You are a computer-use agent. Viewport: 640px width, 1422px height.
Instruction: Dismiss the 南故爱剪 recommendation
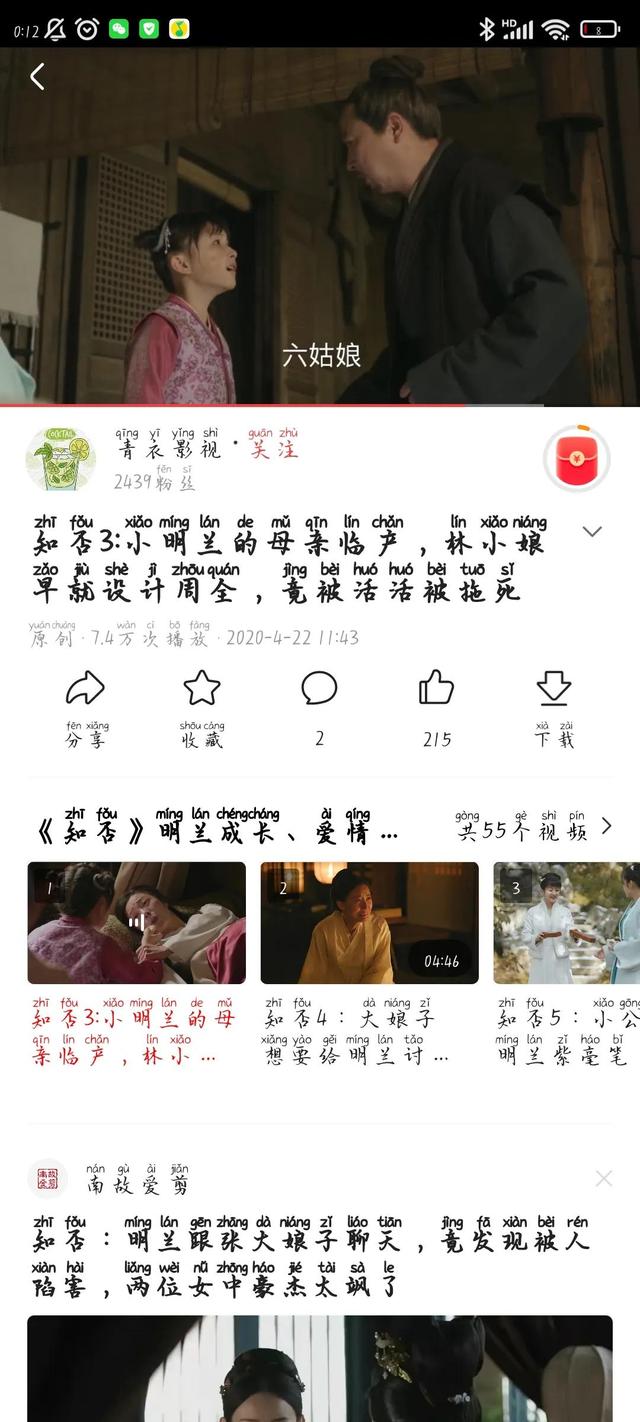coord(604,1179)
